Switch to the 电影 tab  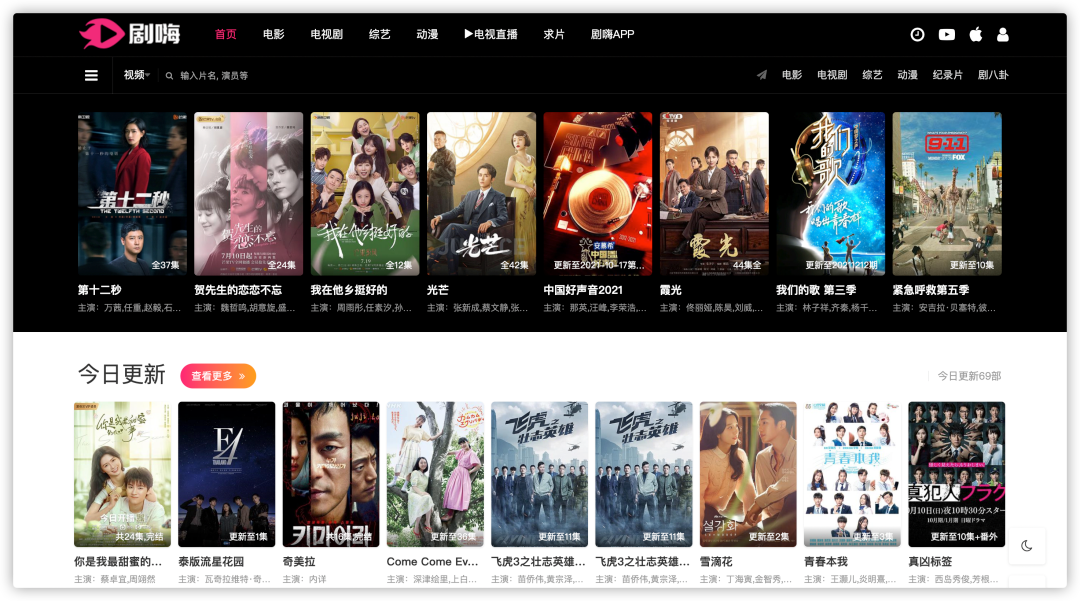tap(274, 34)
